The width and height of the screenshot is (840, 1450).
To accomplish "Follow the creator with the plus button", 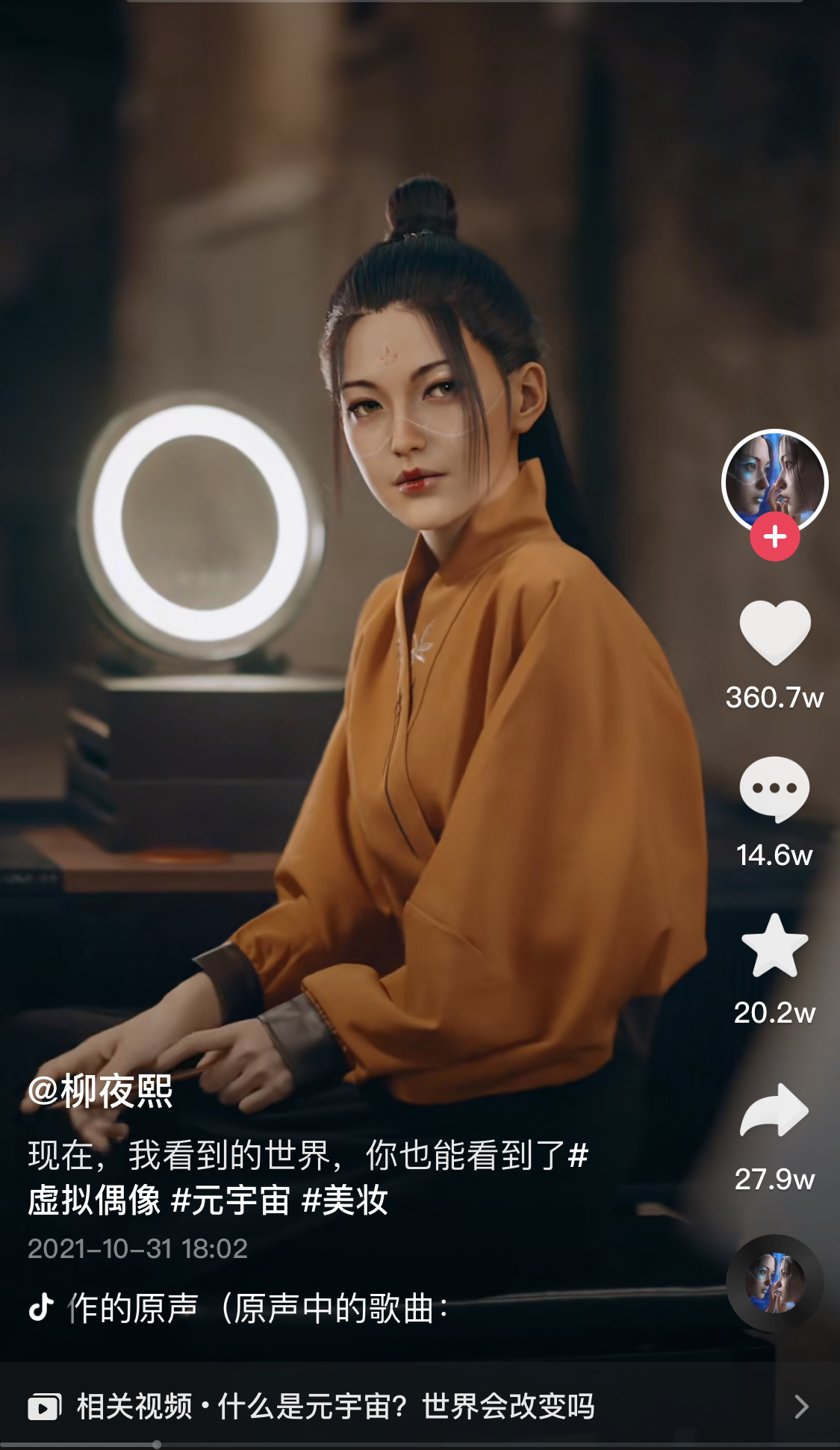I will (x=774, y=536).
